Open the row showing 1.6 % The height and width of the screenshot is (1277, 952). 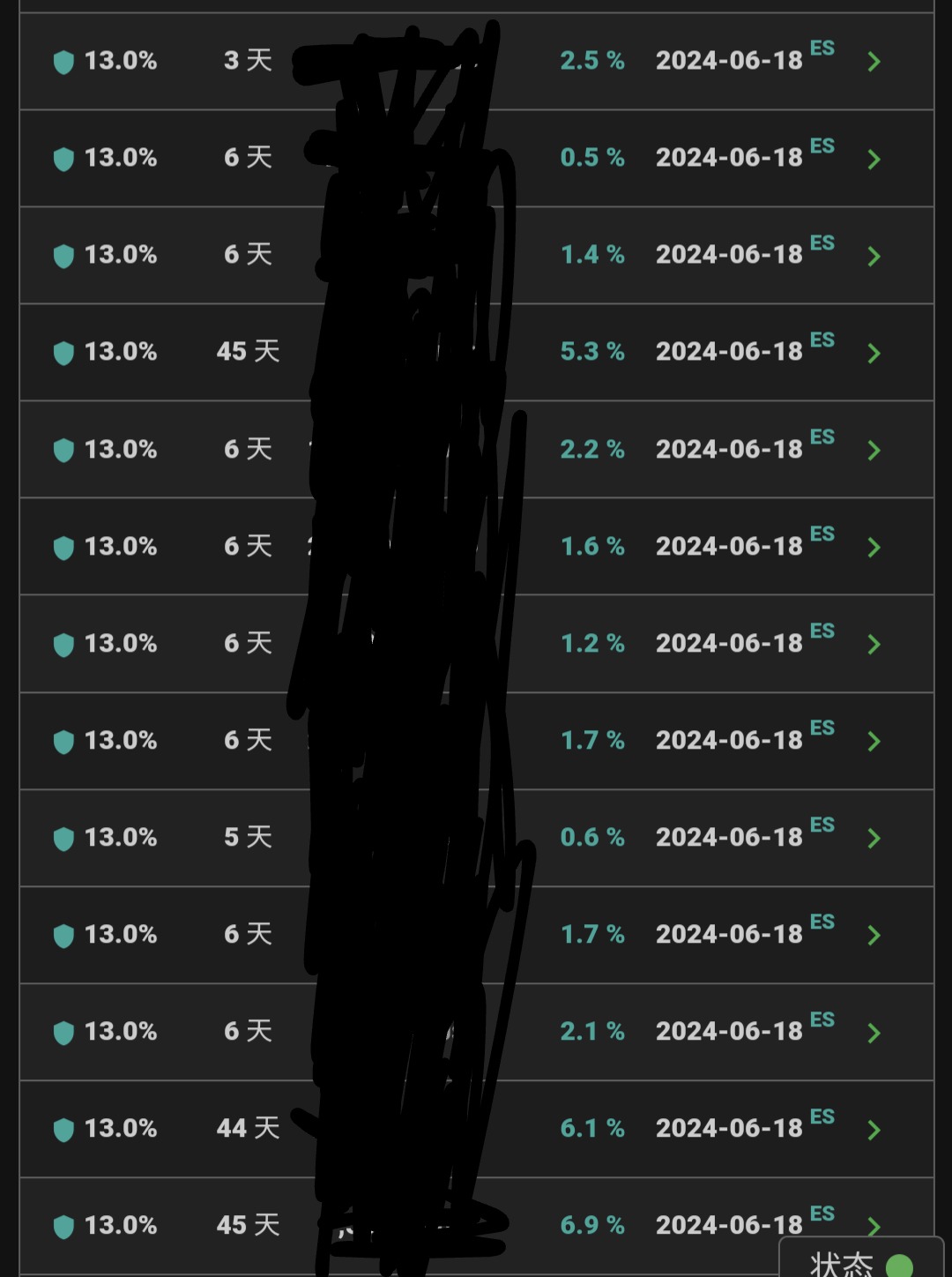pos(476,547)
